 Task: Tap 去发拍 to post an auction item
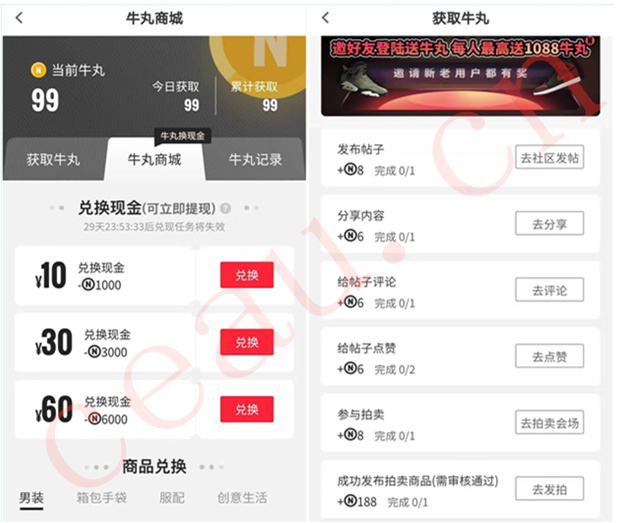pos(549,488)
